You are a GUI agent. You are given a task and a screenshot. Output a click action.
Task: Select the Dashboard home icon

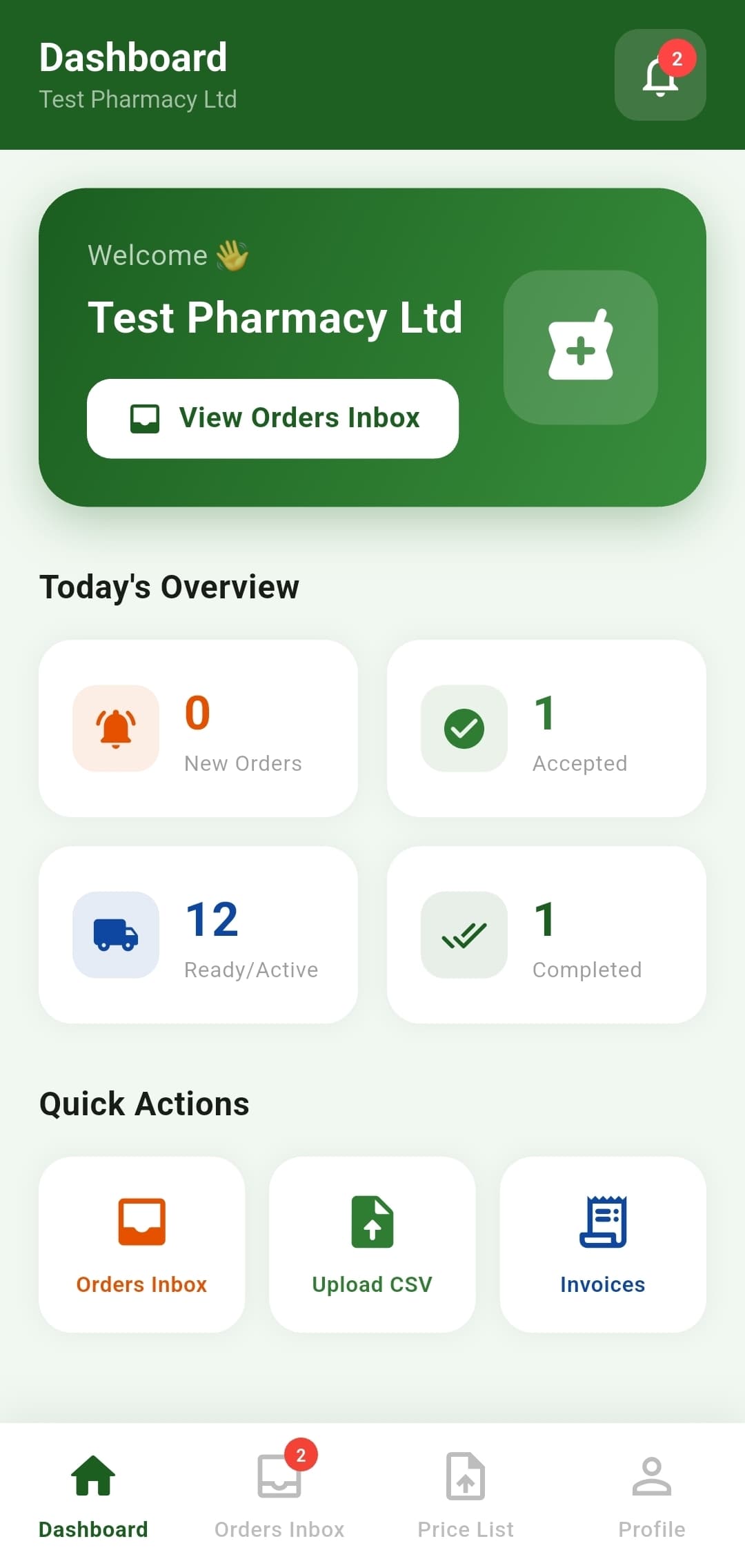pos(92,1477)
